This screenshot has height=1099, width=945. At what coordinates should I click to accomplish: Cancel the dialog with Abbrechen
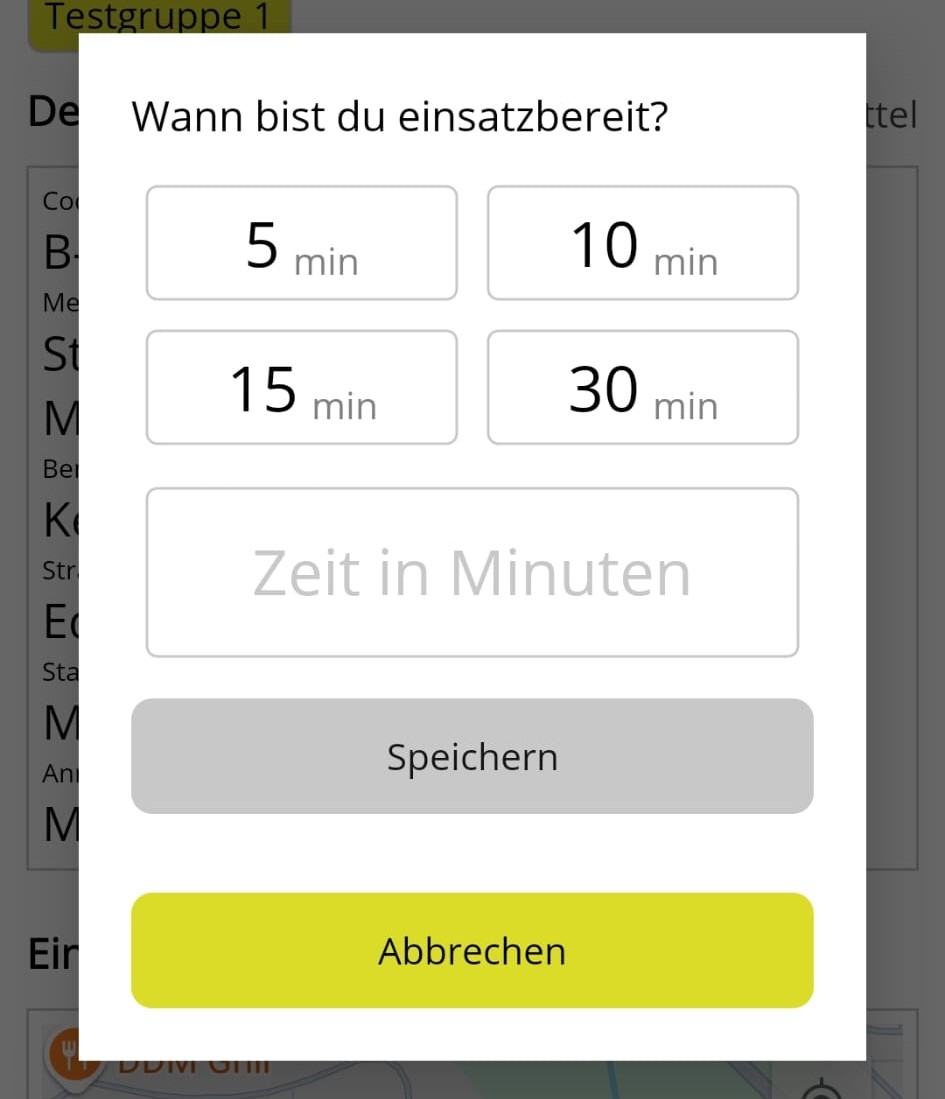(x=471, y=951)
